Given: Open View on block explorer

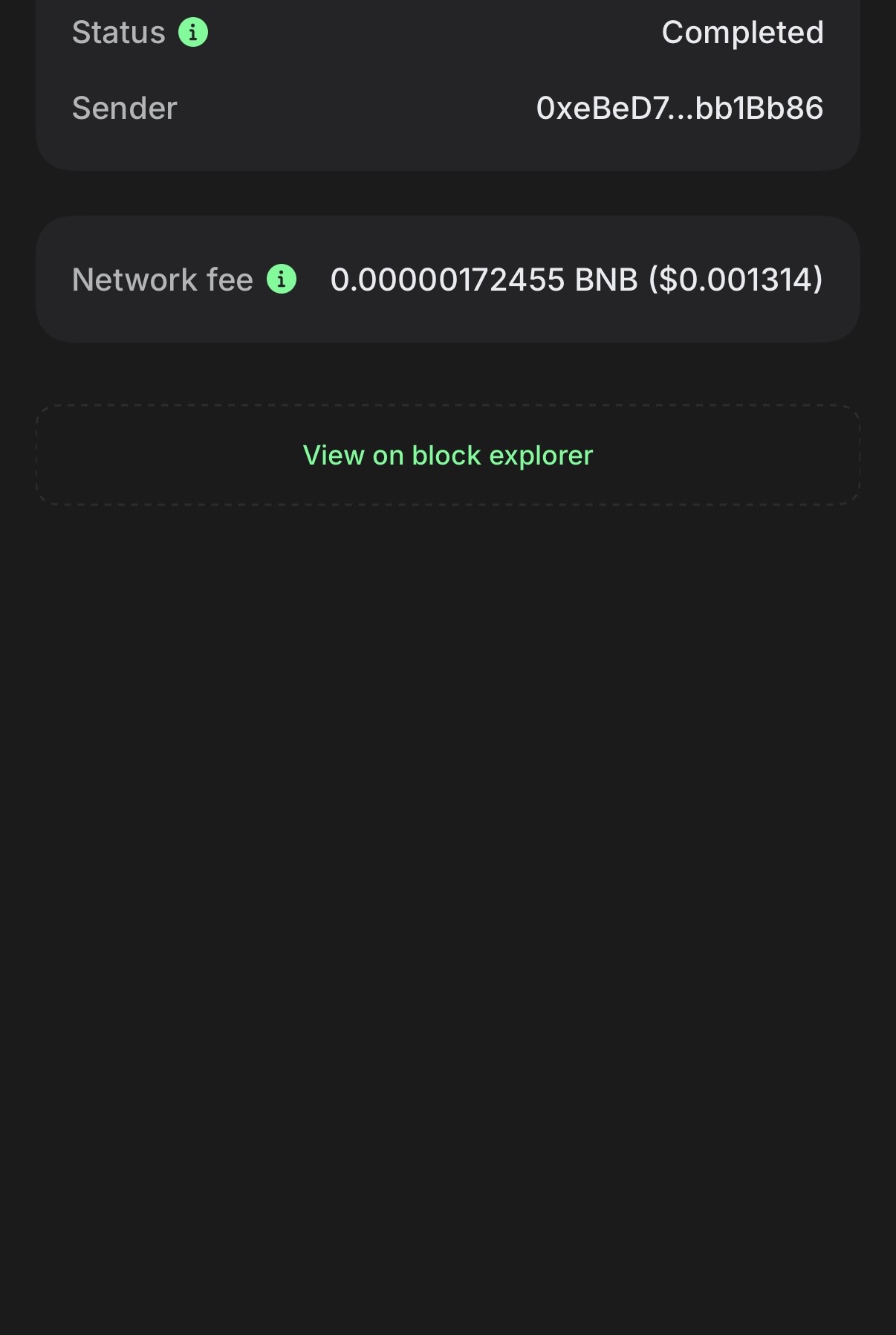Looking at the screenshot, I should pos(448,455).
